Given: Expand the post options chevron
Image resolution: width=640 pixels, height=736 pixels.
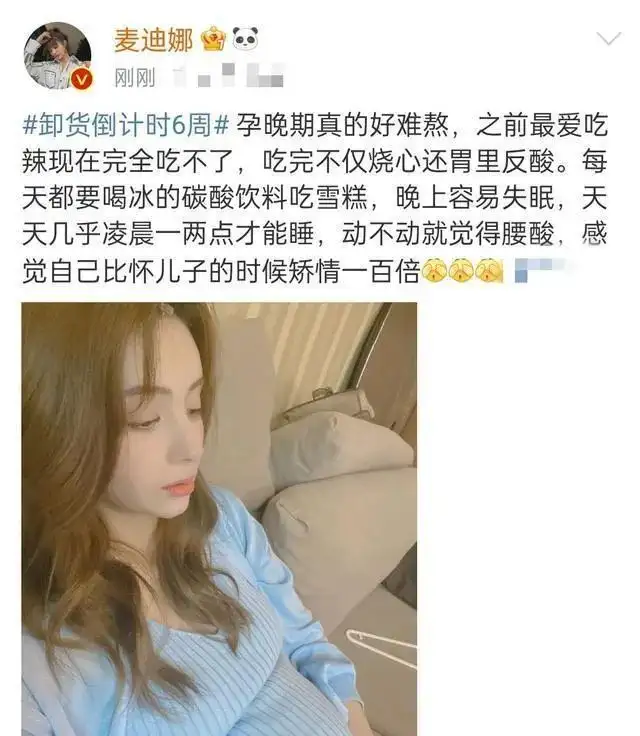Looking at the screenshot, I should (x=609, y=38).
